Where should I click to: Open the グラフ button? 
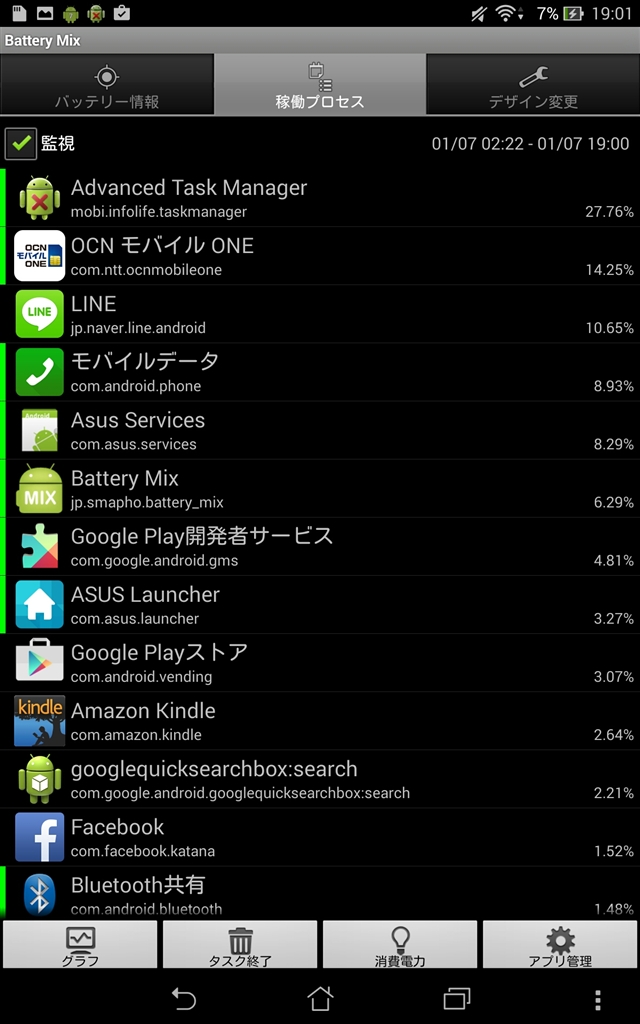(80, 945)
